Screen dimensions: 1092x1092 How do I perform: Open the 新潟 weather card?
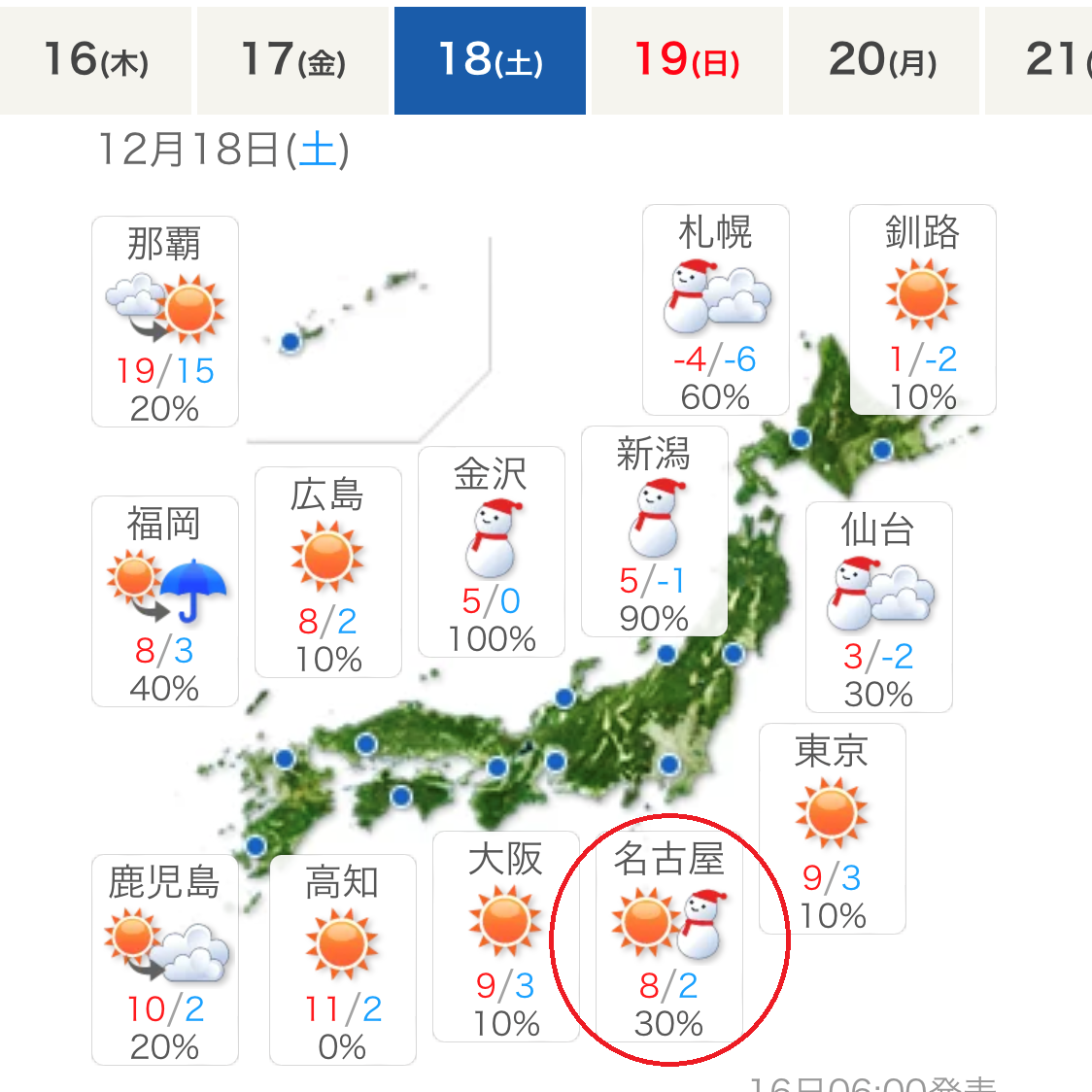654,531
